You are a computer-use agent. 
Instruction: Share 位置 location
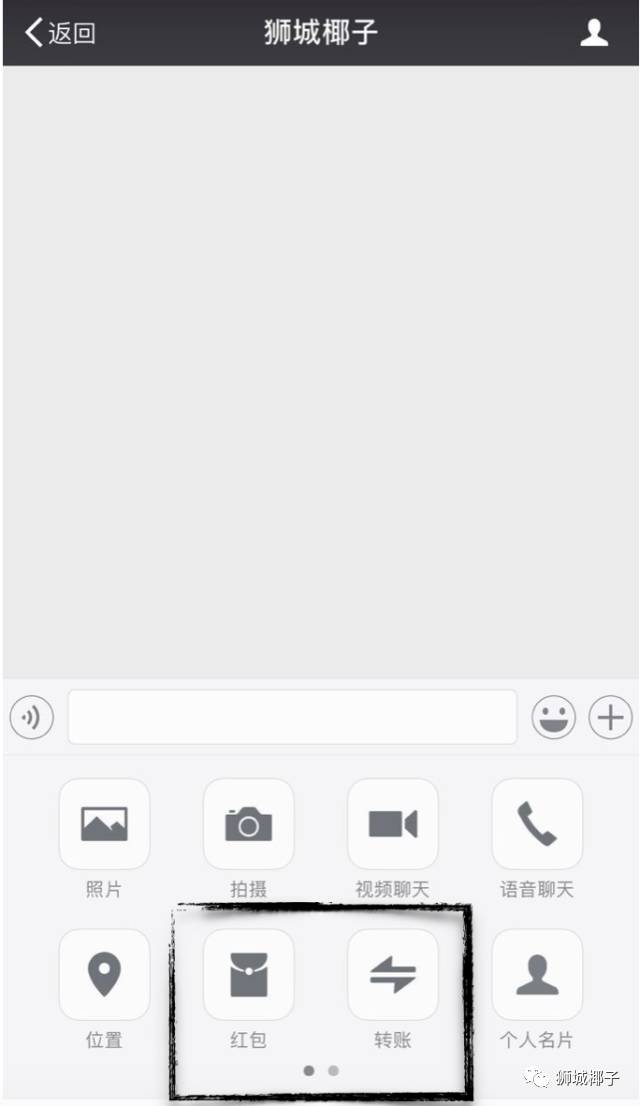(x=104, y=974)
